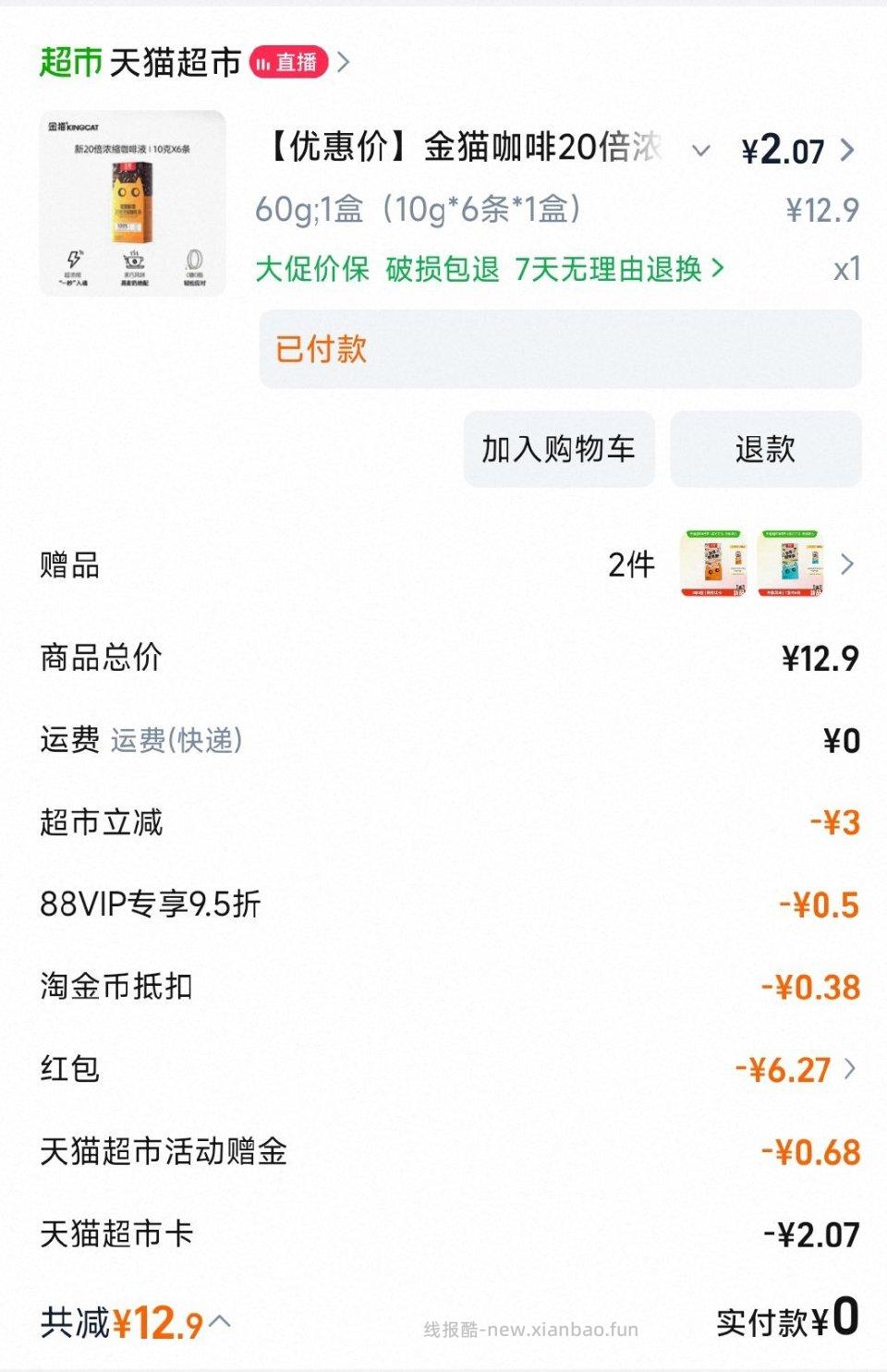This screenshot has height=1372, width=887.
Task: Click the 88VIP专享9.5折 discount row
Action: [151, 905]
